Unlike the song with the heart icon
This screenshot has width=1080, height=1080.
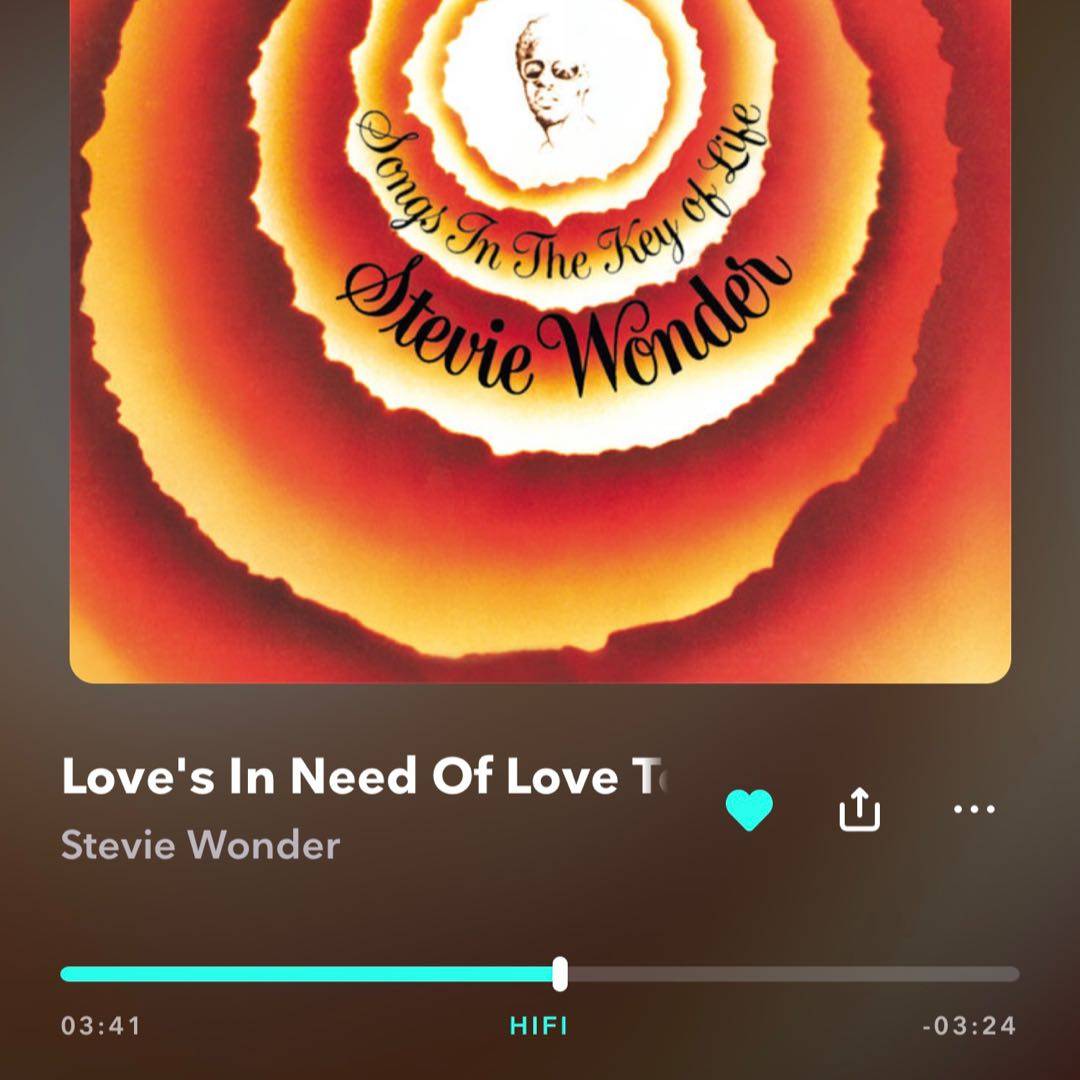point(749,809)
